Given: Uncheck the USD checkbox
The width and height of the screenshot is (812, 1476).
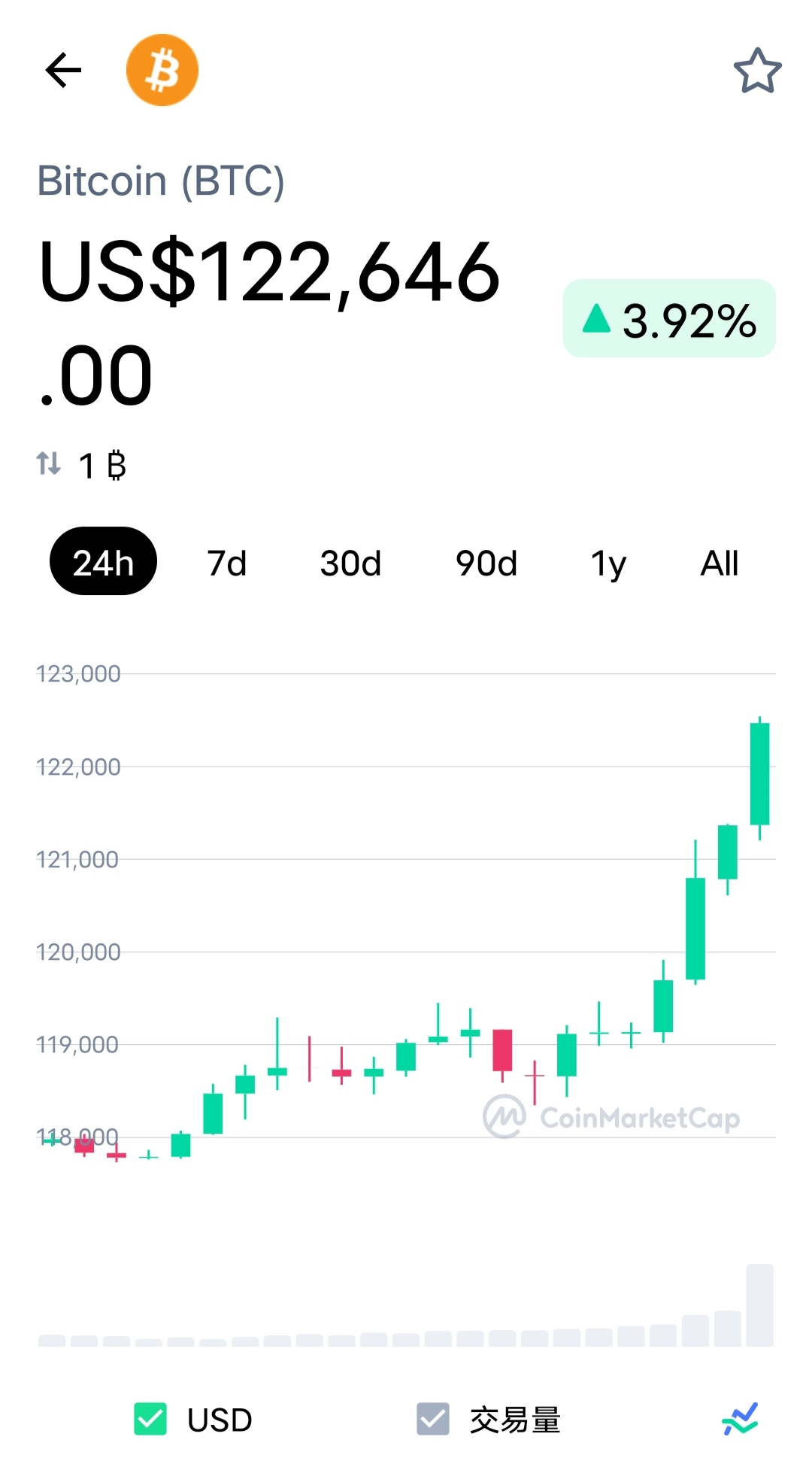Looking at the screenshot, I should click(x=150, y=1419).
